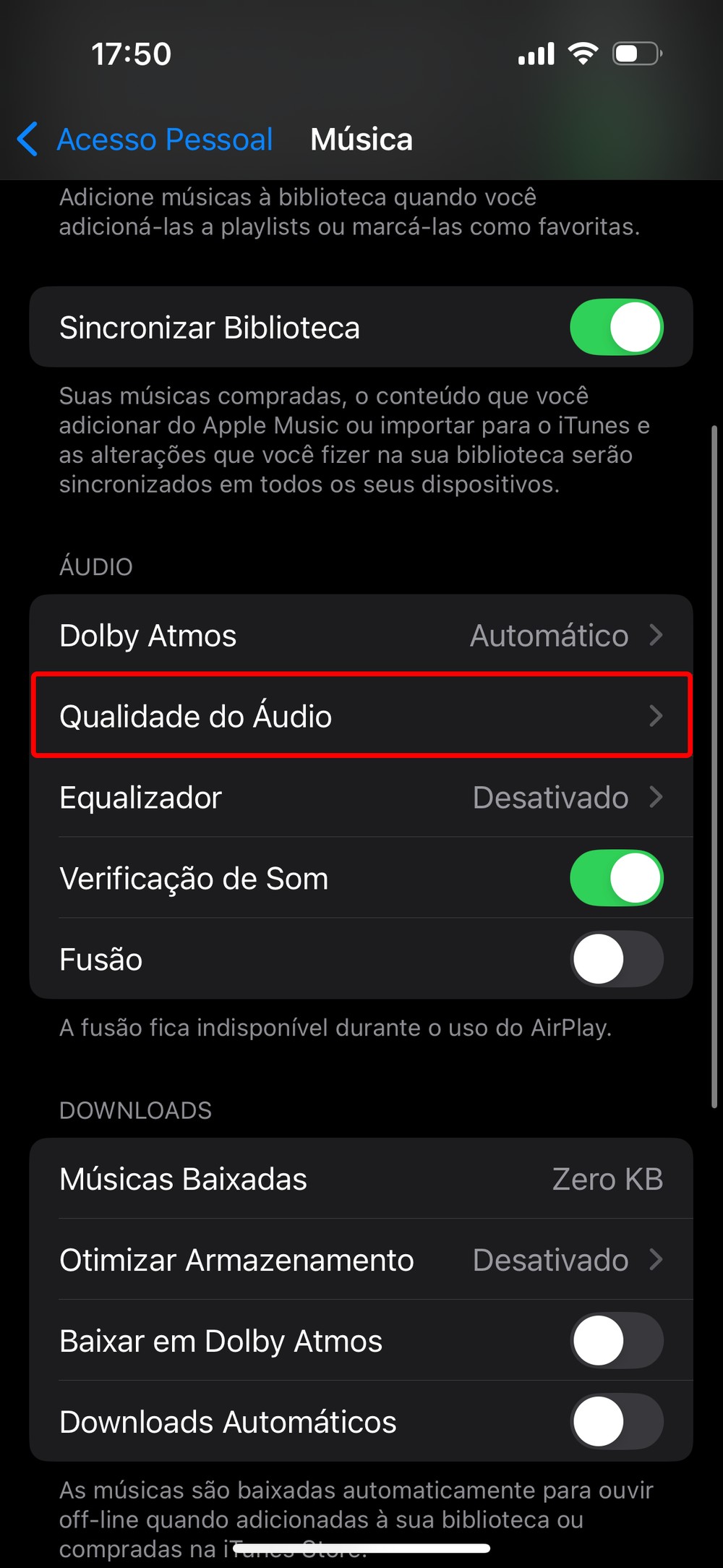Disable Verificação de Som
The height and width of the screenshot is (1568, 723).
[616, 879]
